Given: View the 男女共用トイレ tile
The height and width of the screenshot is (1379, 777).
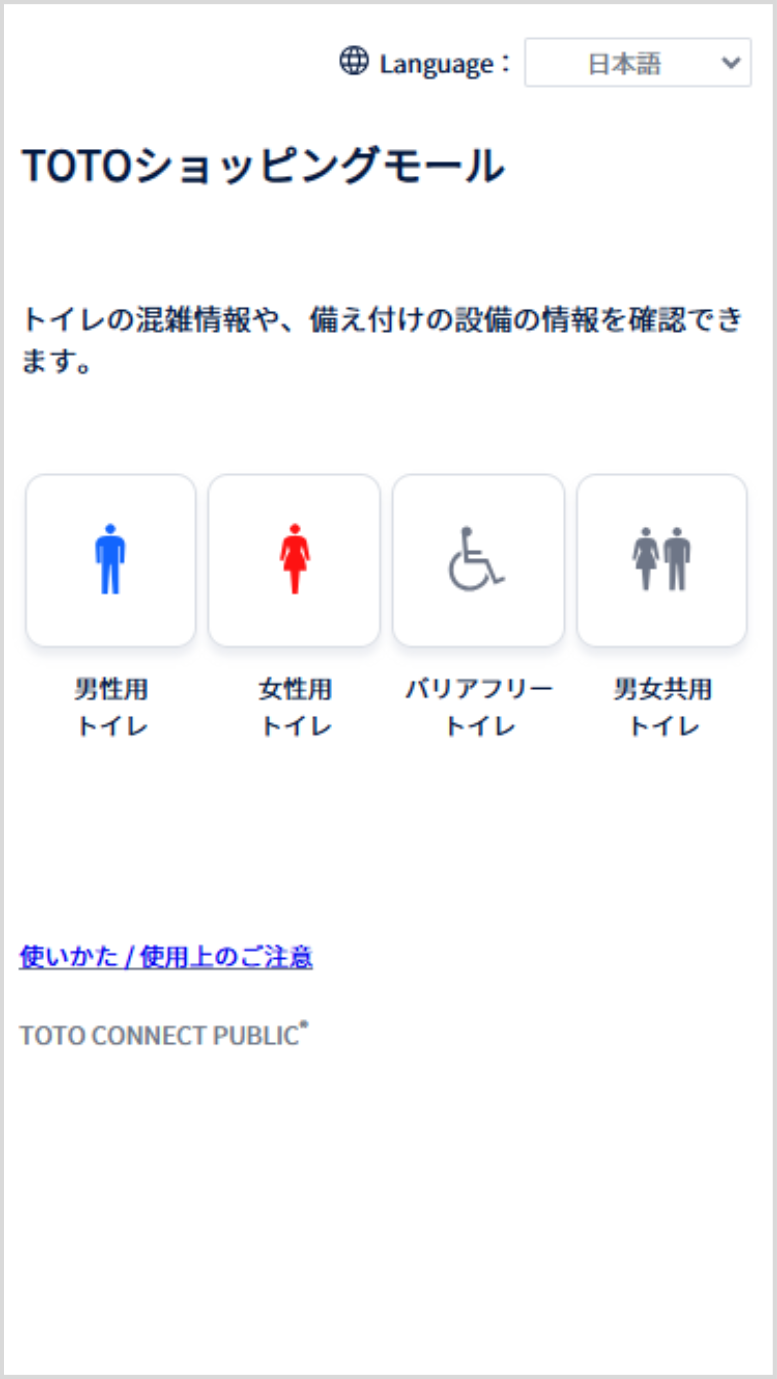Looking at the screenshot, I should [x=662, y=560].
